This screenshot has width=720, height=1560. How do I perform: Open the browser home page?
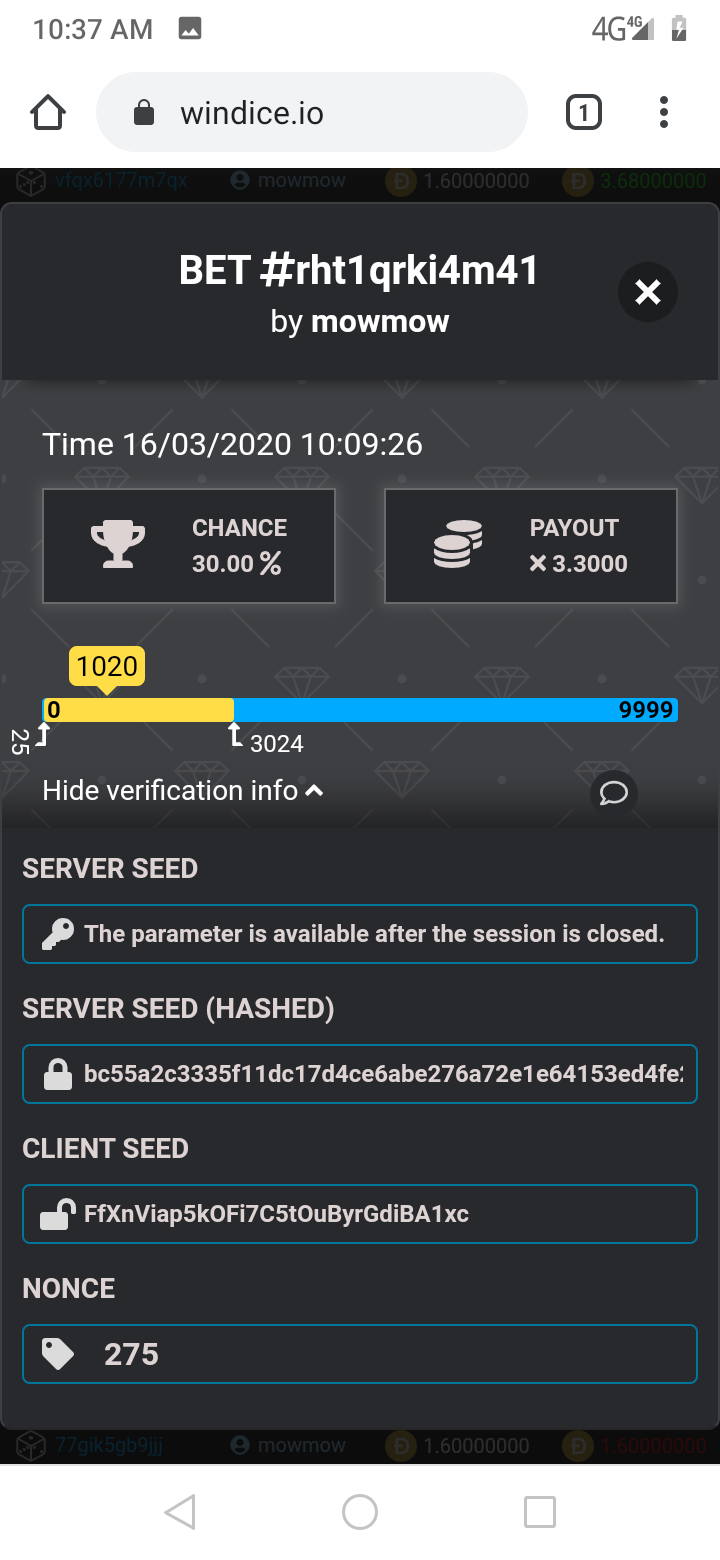pyautogui.click(x=48, y=113)
